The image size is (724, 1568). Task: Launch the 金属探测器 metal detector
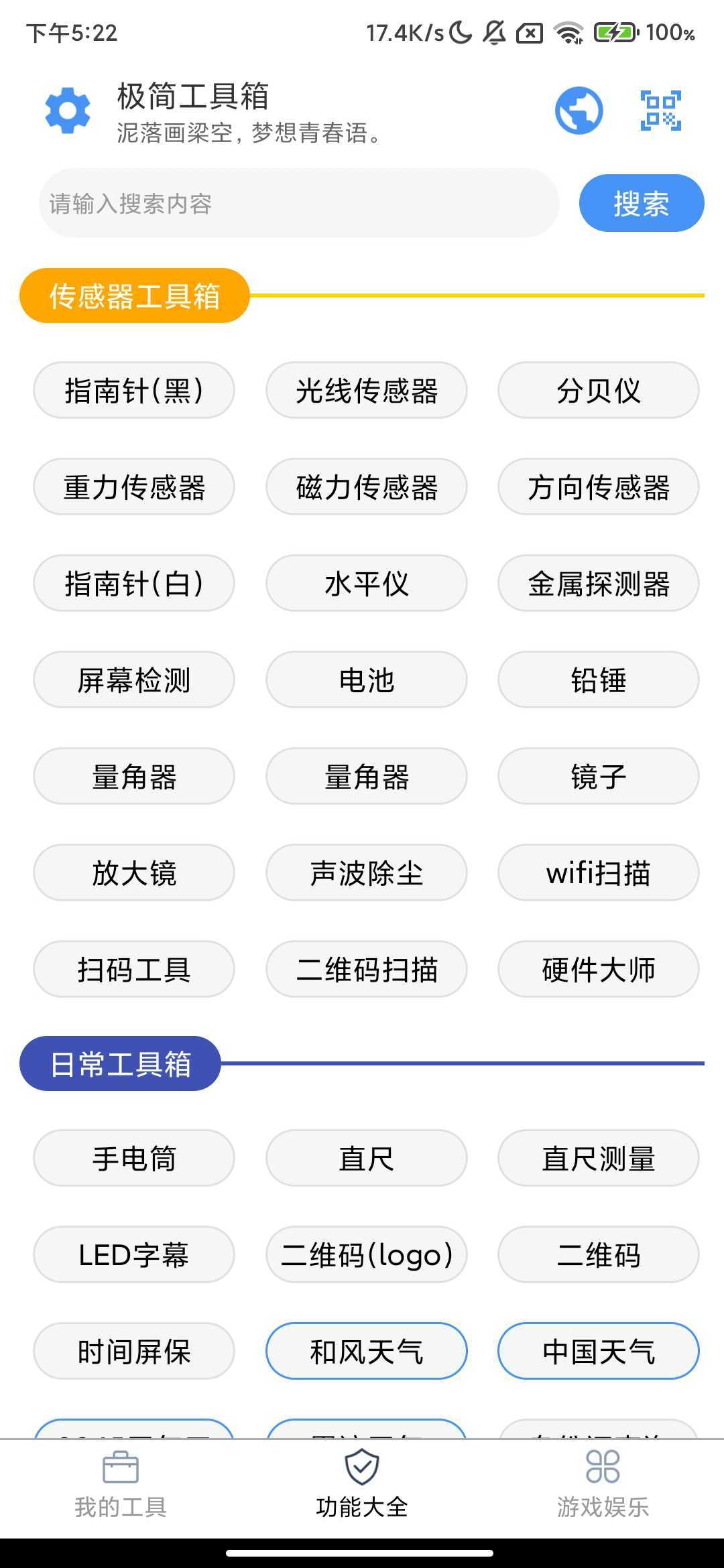[598, 583]
